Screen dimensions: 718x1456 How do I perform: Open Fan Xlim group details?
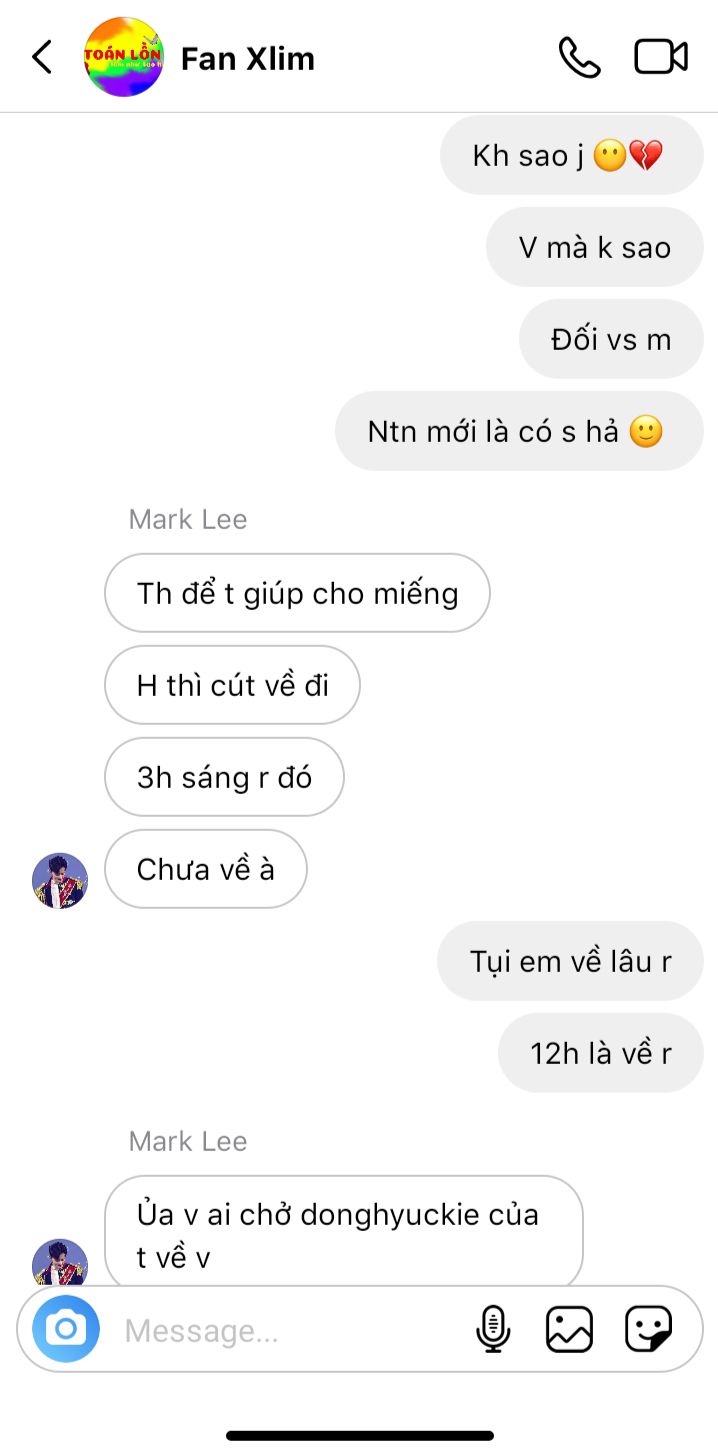pos(247,59)
